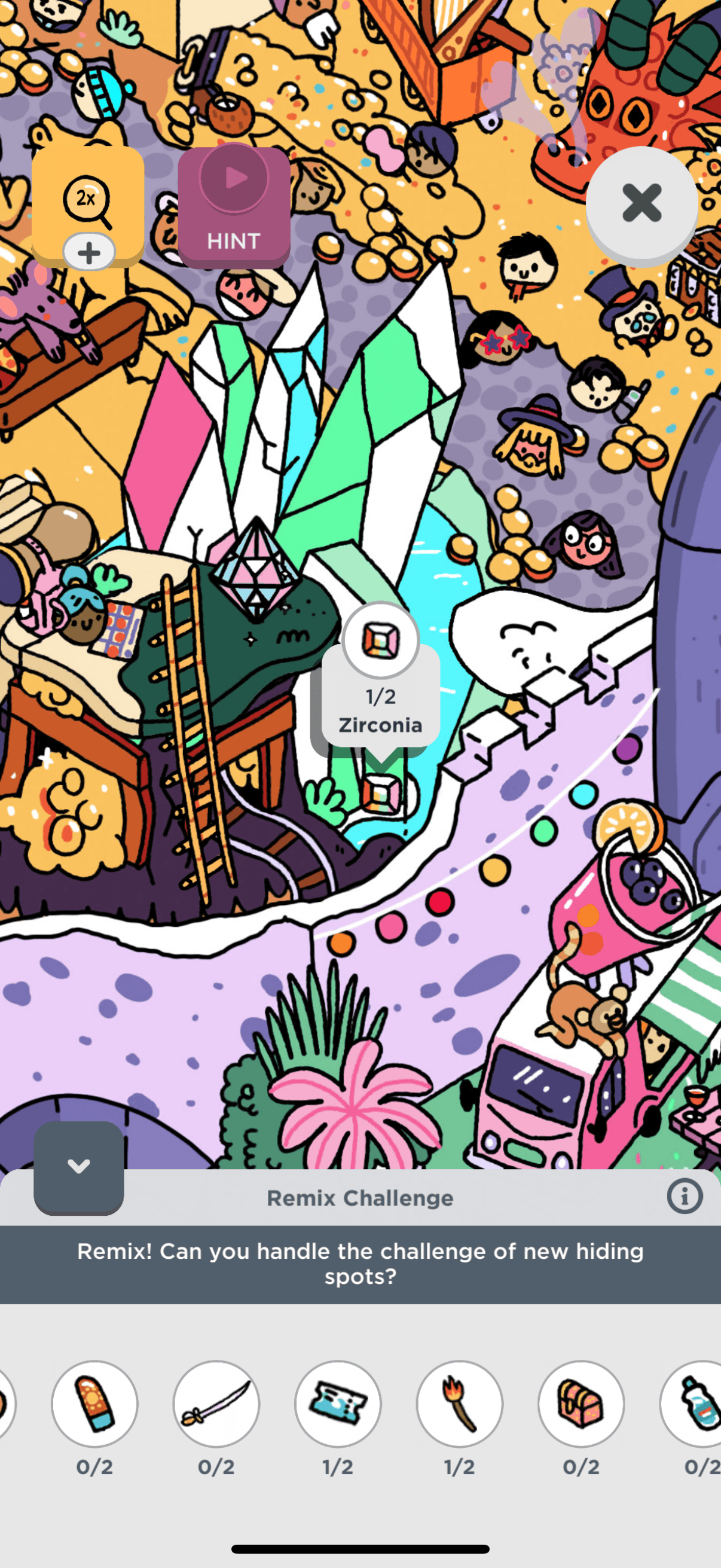Select the sword item to find

point(216,1403)
